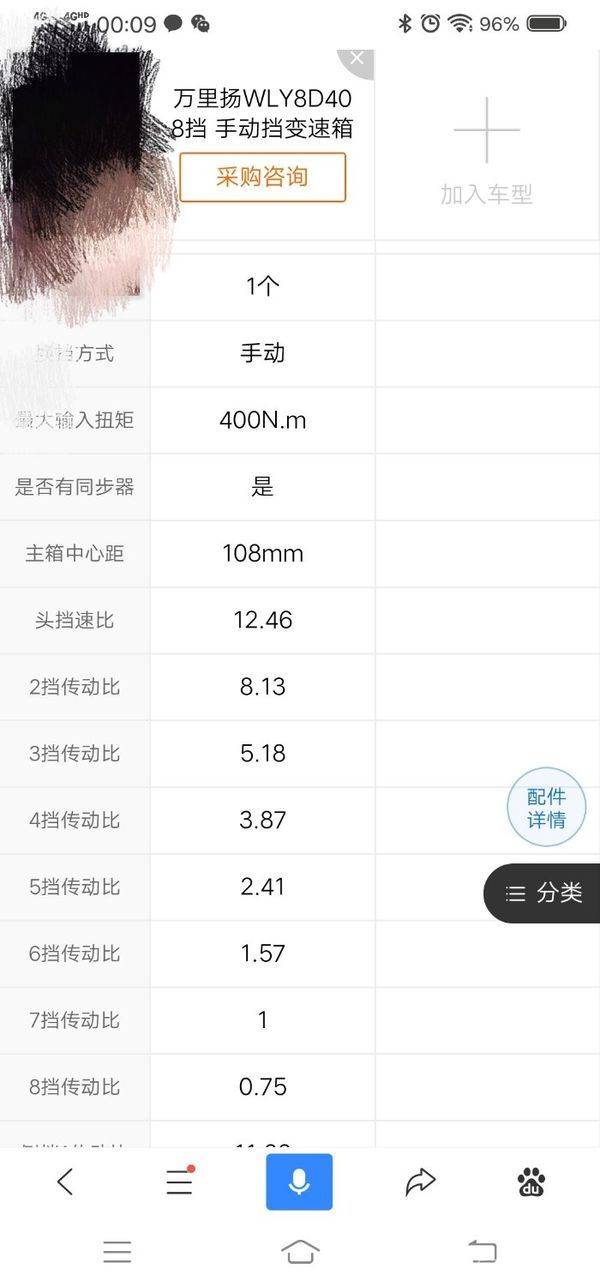Go to the phone's home screen
The height and width of the screenshot is (1287, 600).
(300, 1251)
